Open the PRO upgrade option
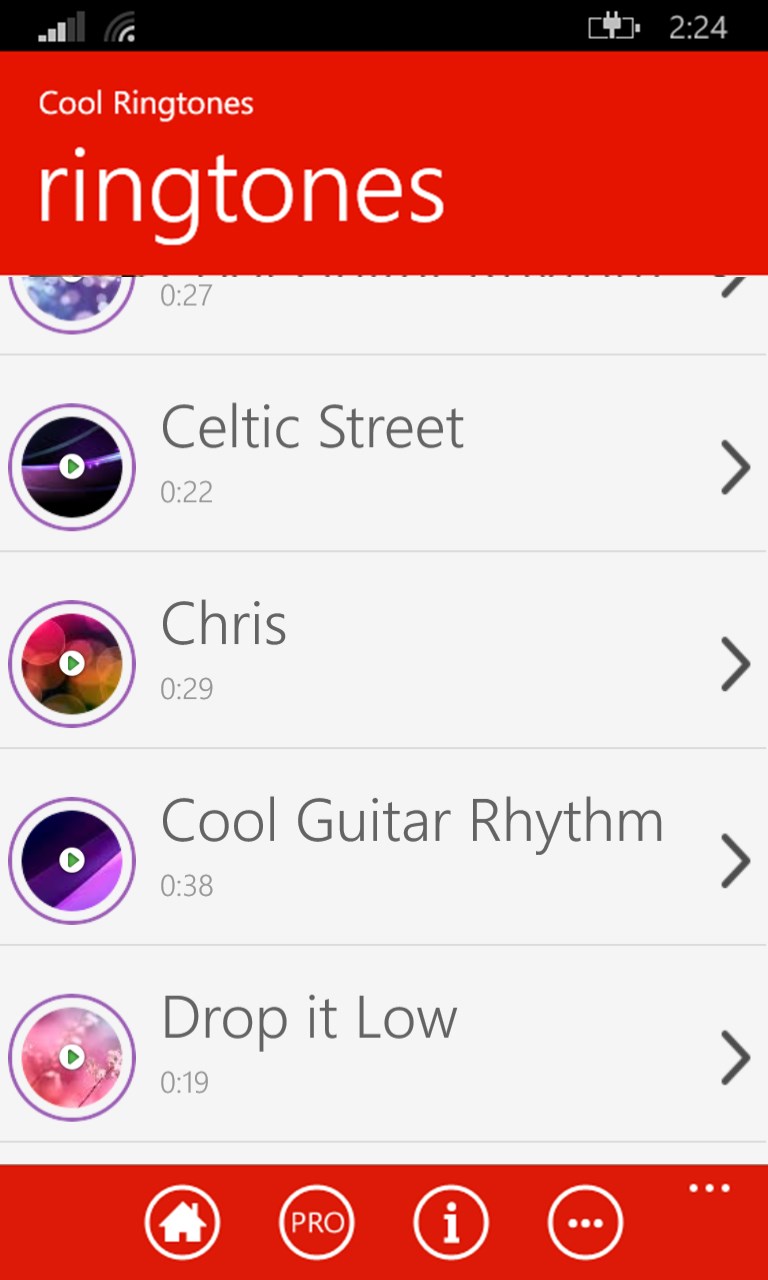 pyautogui.click(x=317, y=1222)
